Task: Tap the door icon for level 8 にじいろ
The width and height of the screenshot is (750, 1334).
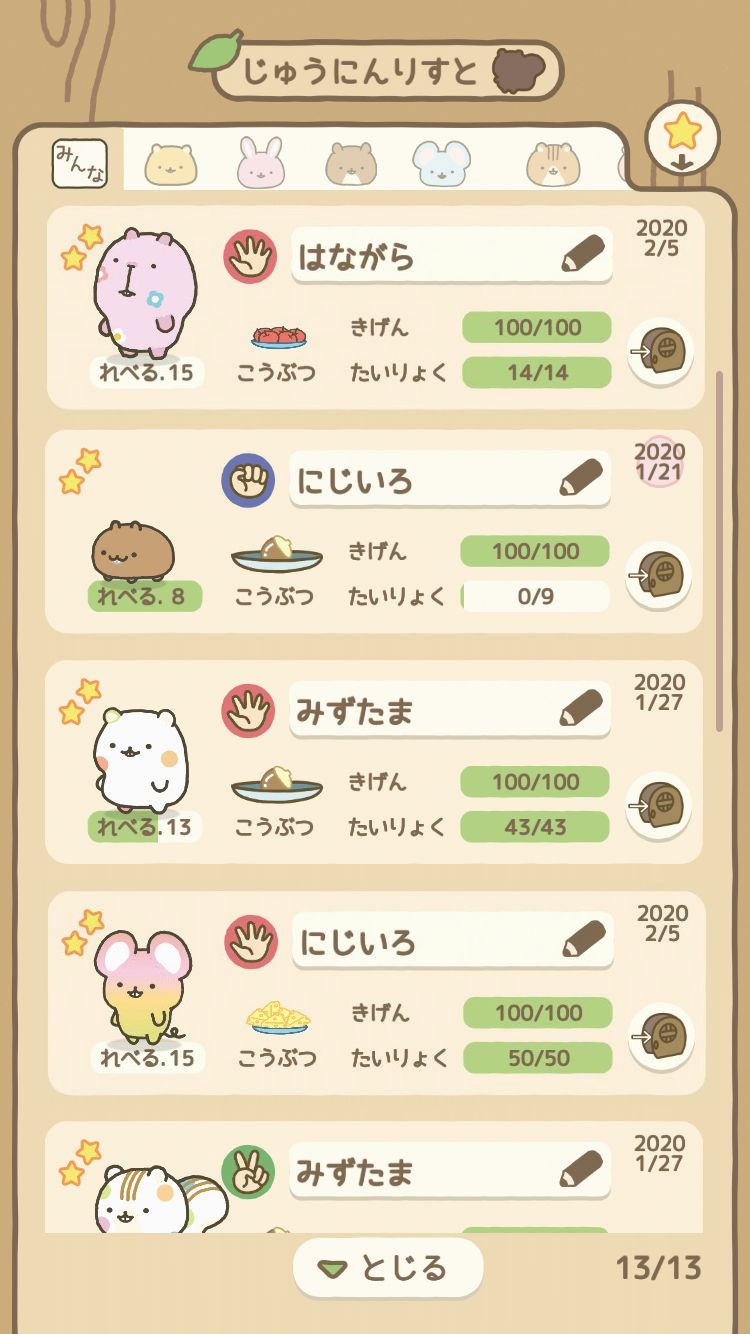Action: [658, 576]
